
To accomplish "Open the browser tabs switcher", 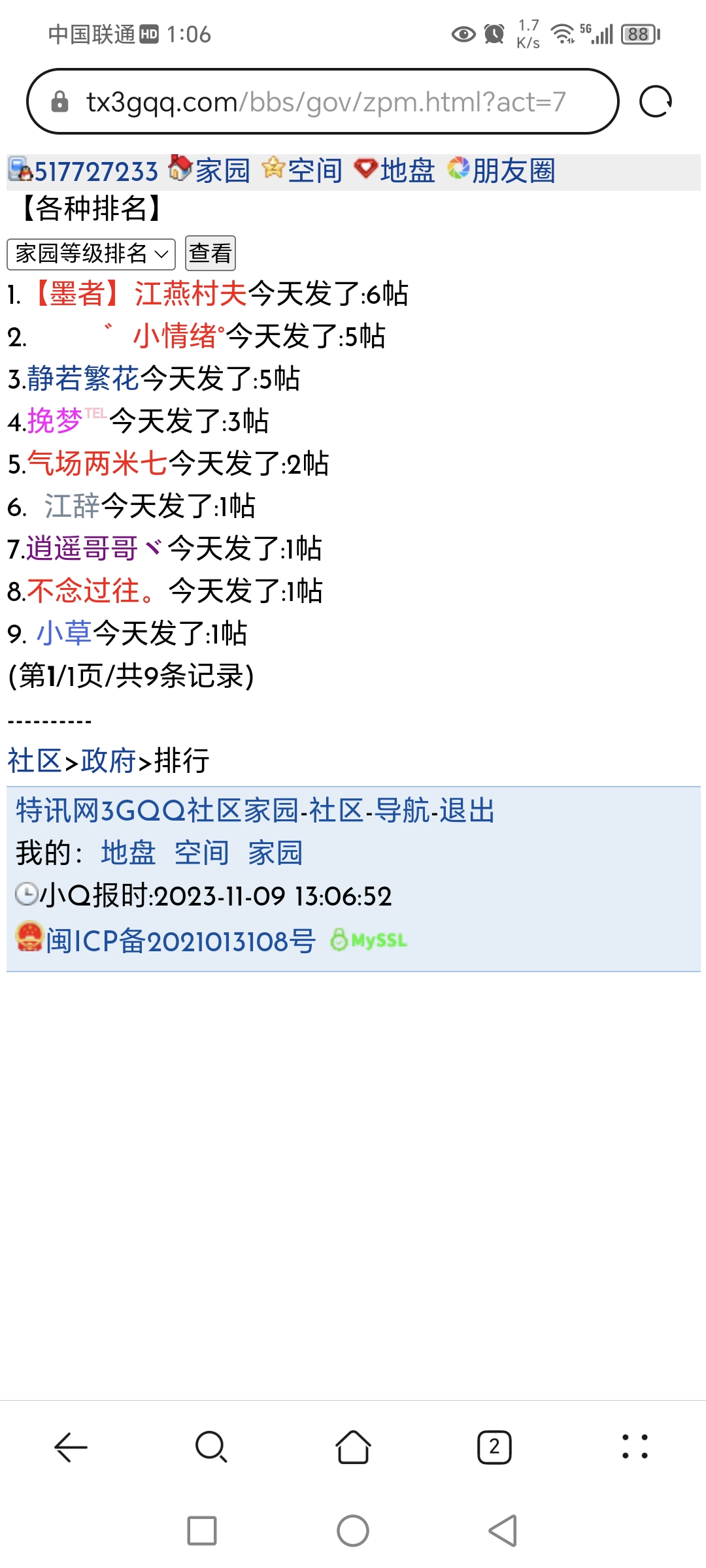I will (x=494, y=1447).
